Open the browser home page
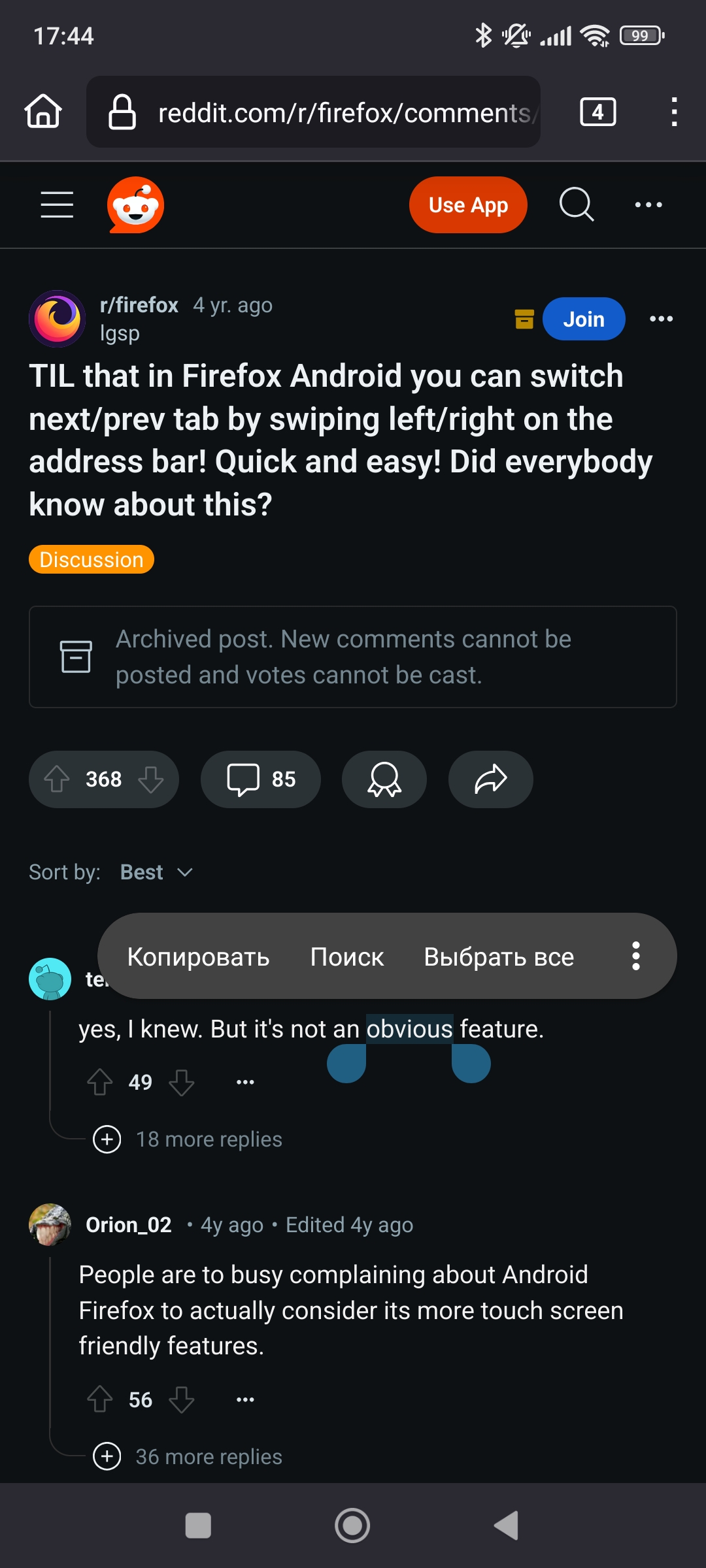This screenshot has width=706, height=1568. tap(43, 112)
